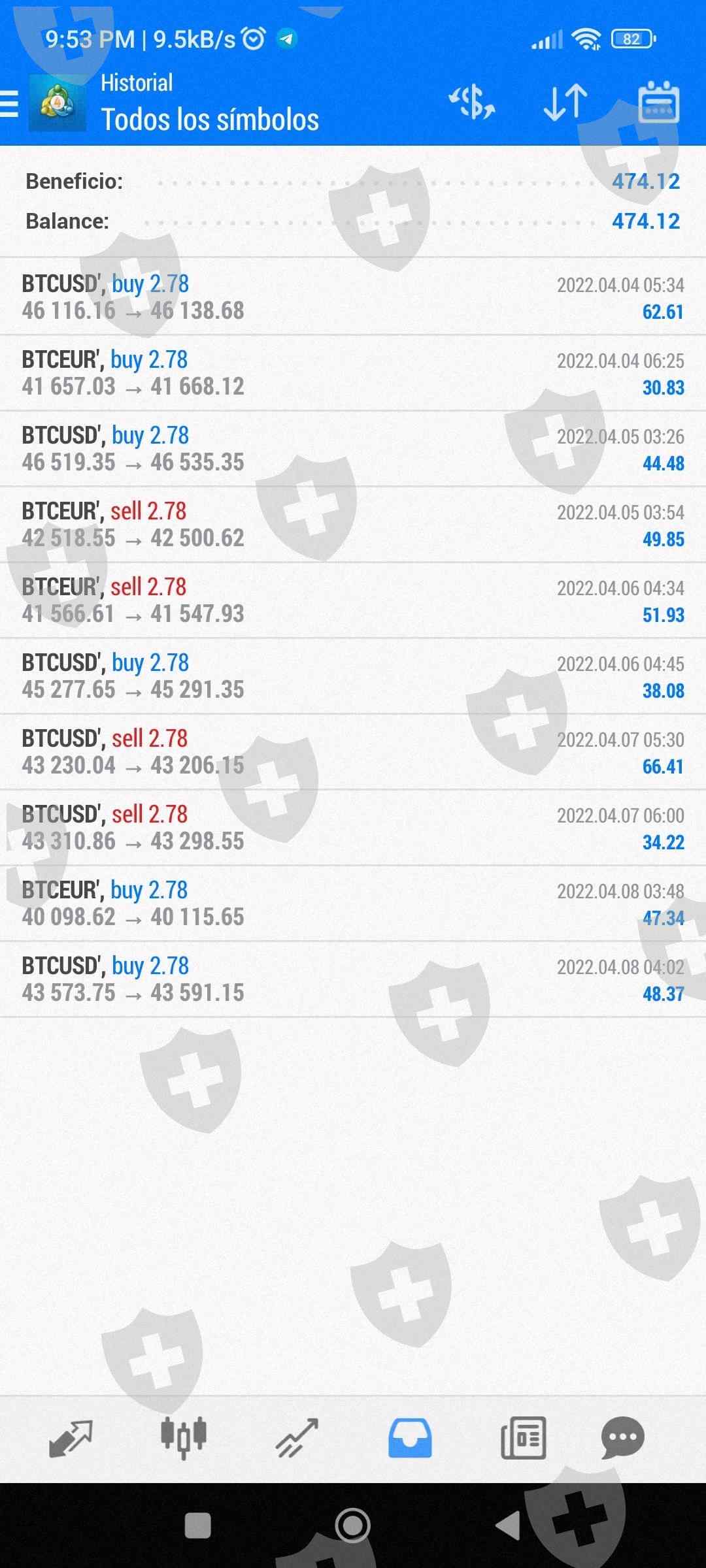
Task: Open the hamburger drawer menu
Action: tap(10, 103)
